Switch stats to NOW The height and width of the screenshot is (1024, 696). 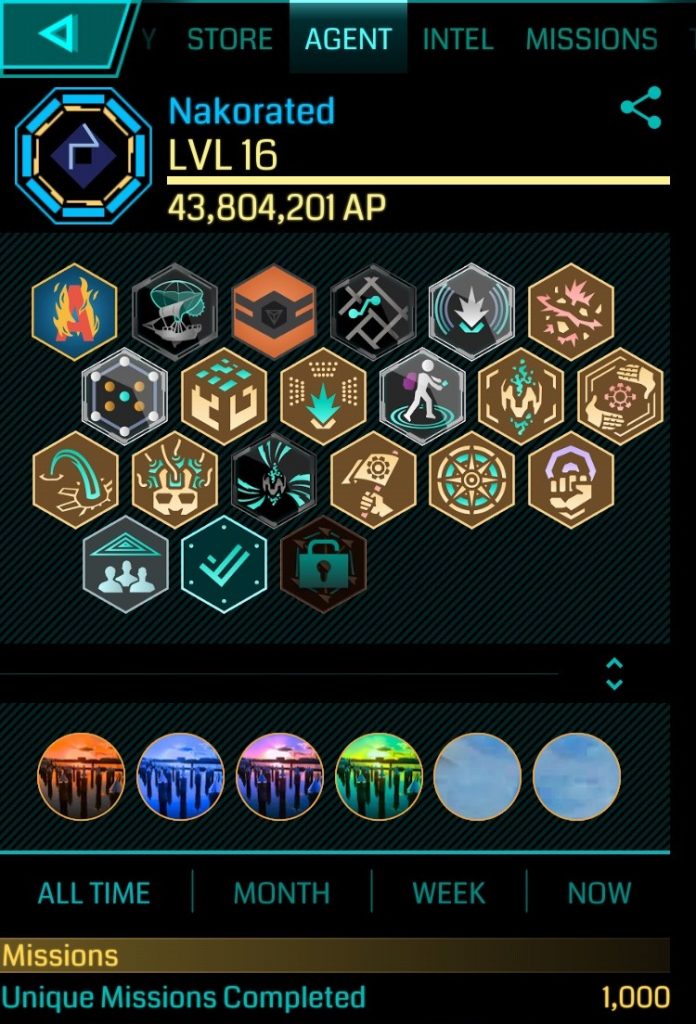[599, 892]
